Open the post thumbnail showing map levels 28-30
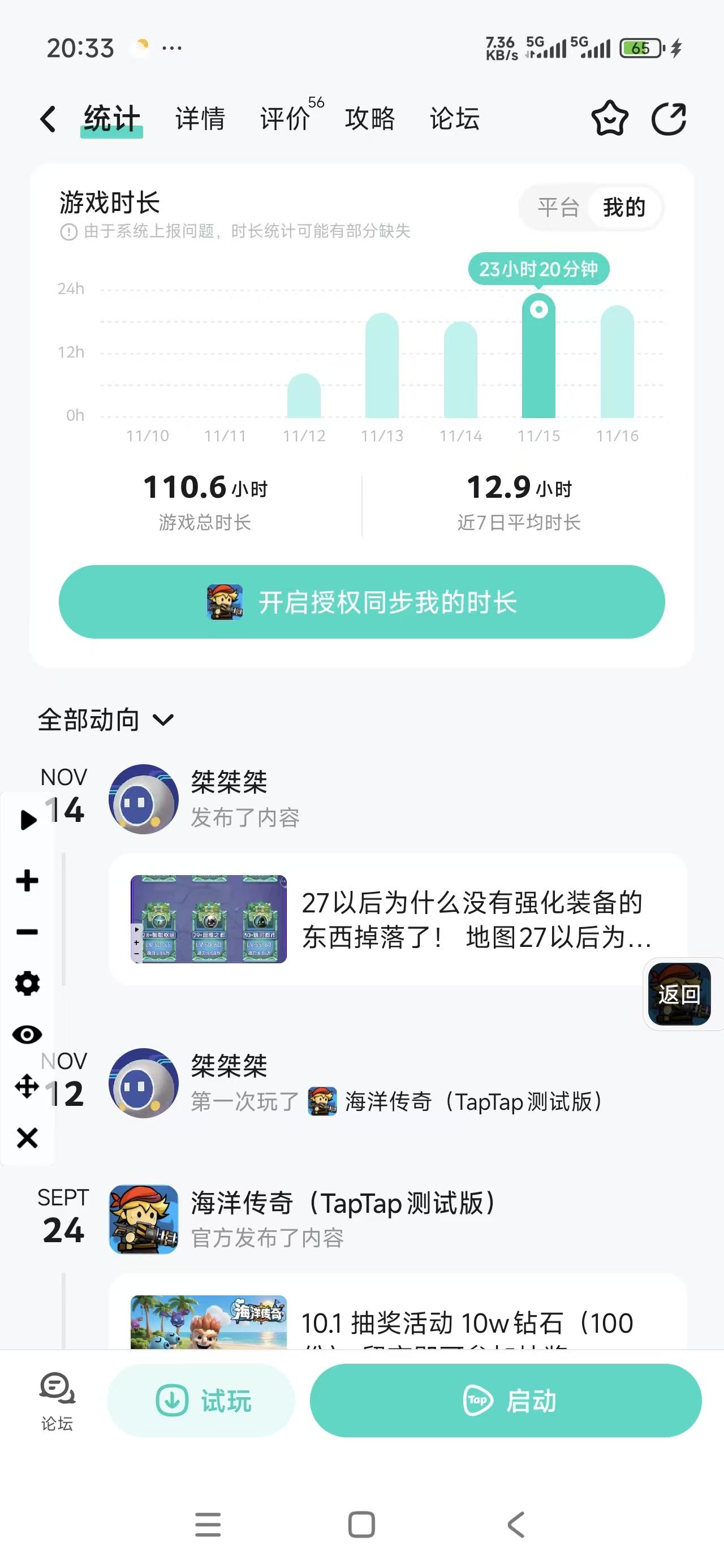 [209, 920]
